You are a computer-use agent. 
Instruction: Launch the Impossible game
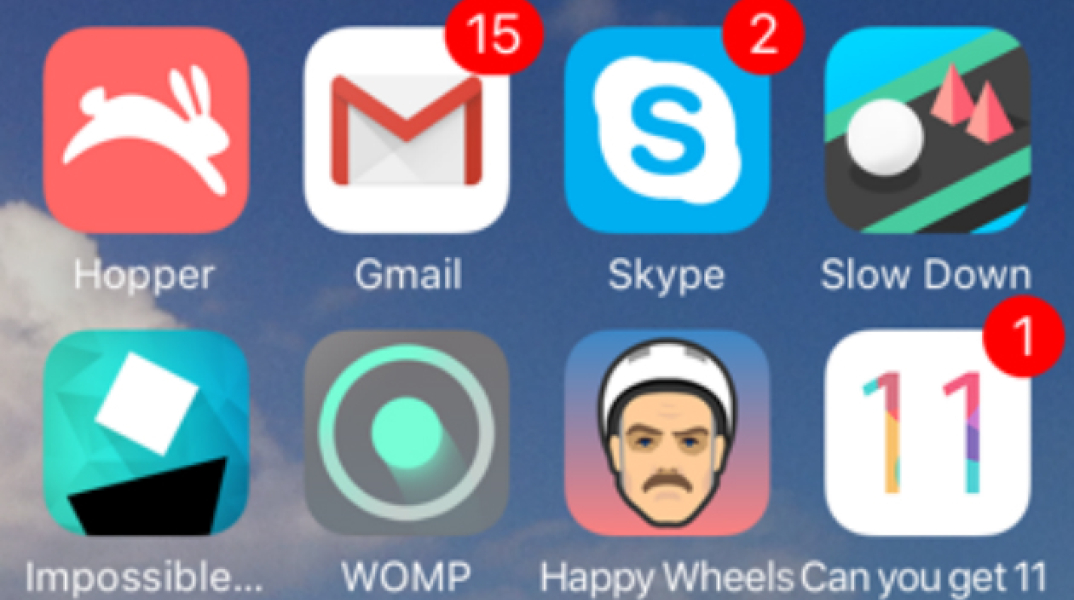pos(146,433)
